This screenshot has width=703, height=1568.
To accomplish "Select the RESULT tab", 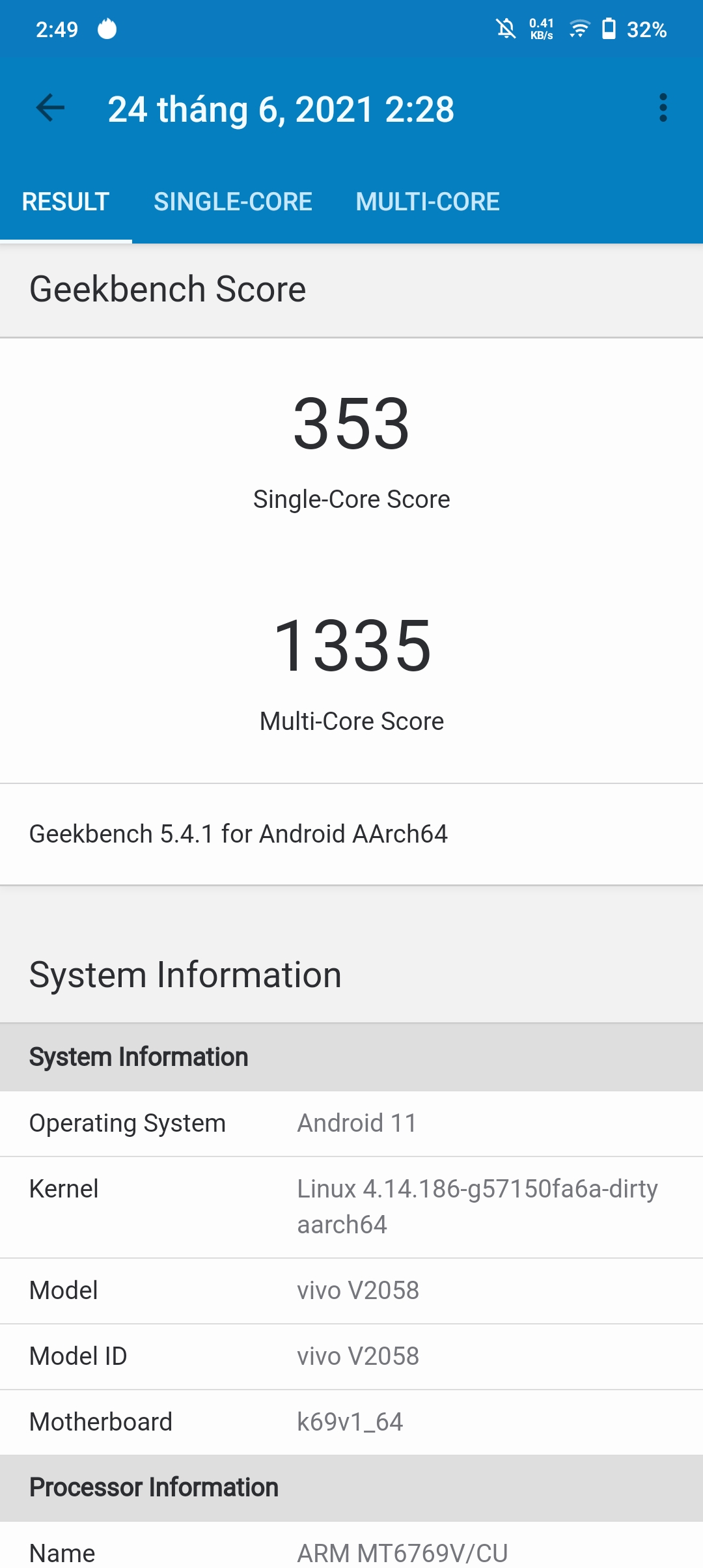I will coord(66,202).
